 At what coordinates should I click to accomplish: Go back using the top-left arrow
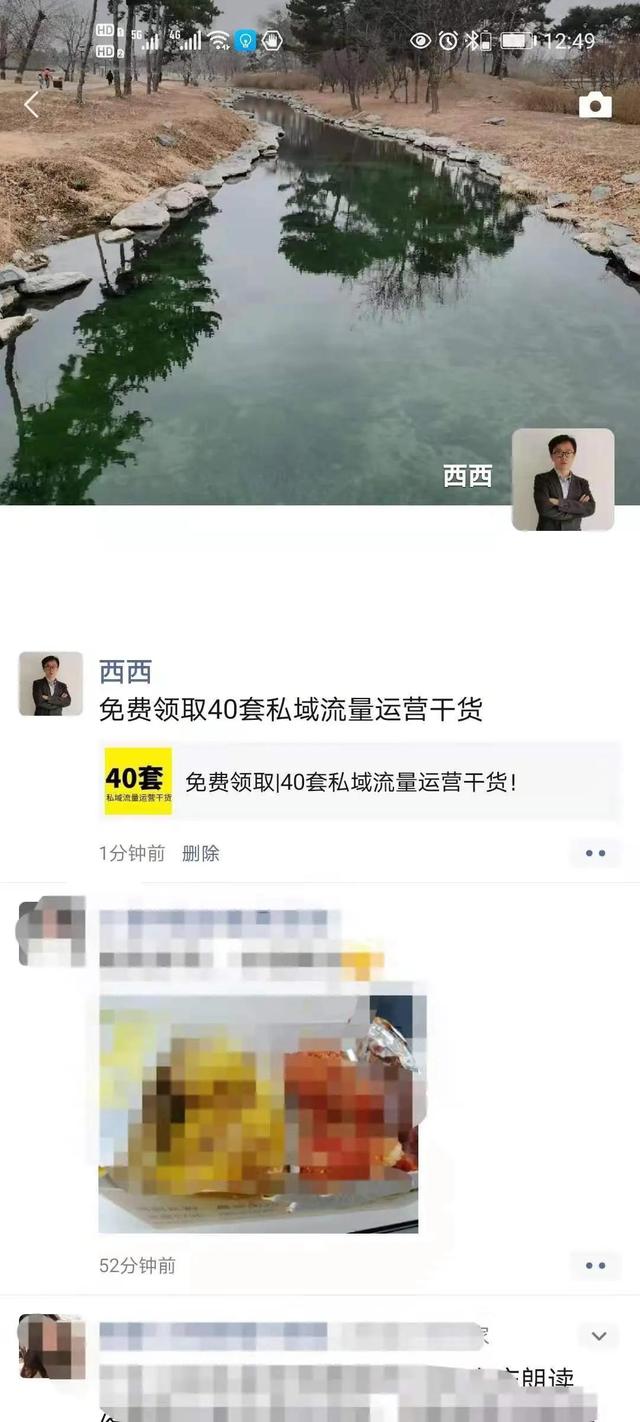pos(32,104)
